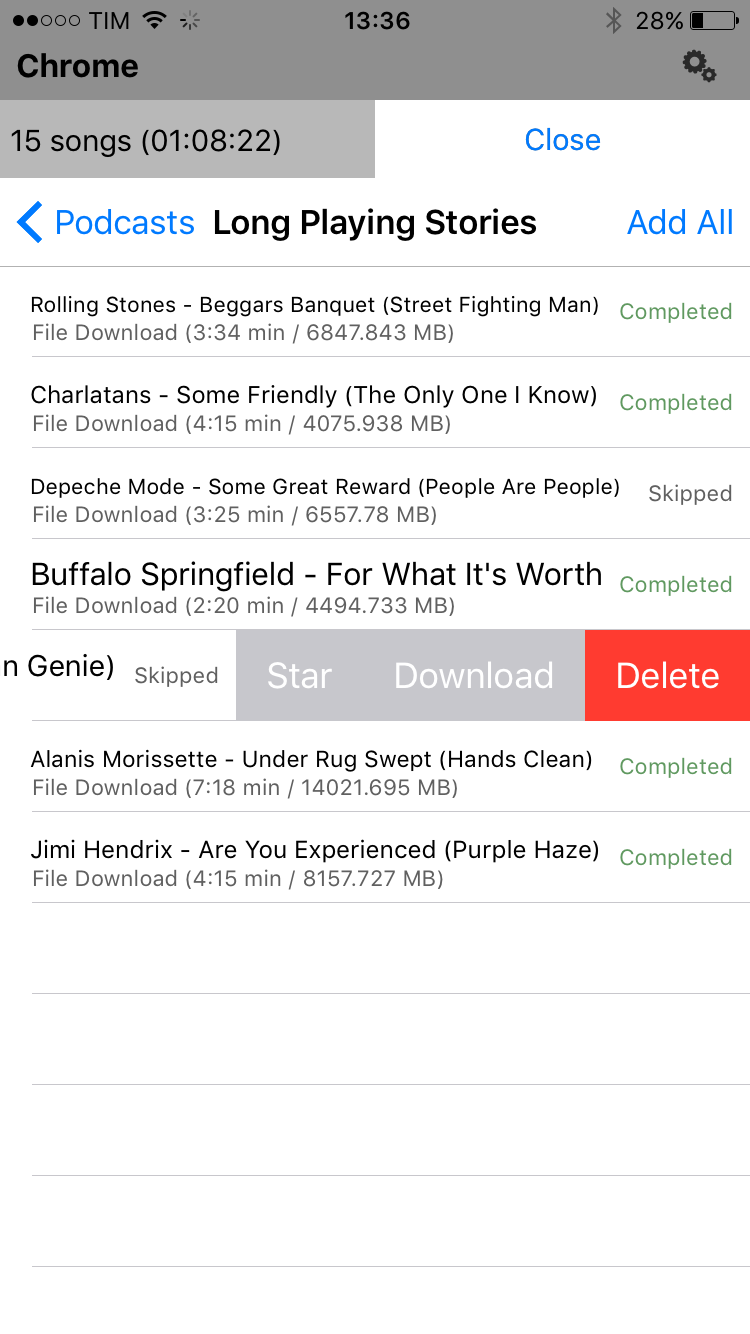Tap Add All
Viewport: 750px width, 1334px height.
point(680,222)
